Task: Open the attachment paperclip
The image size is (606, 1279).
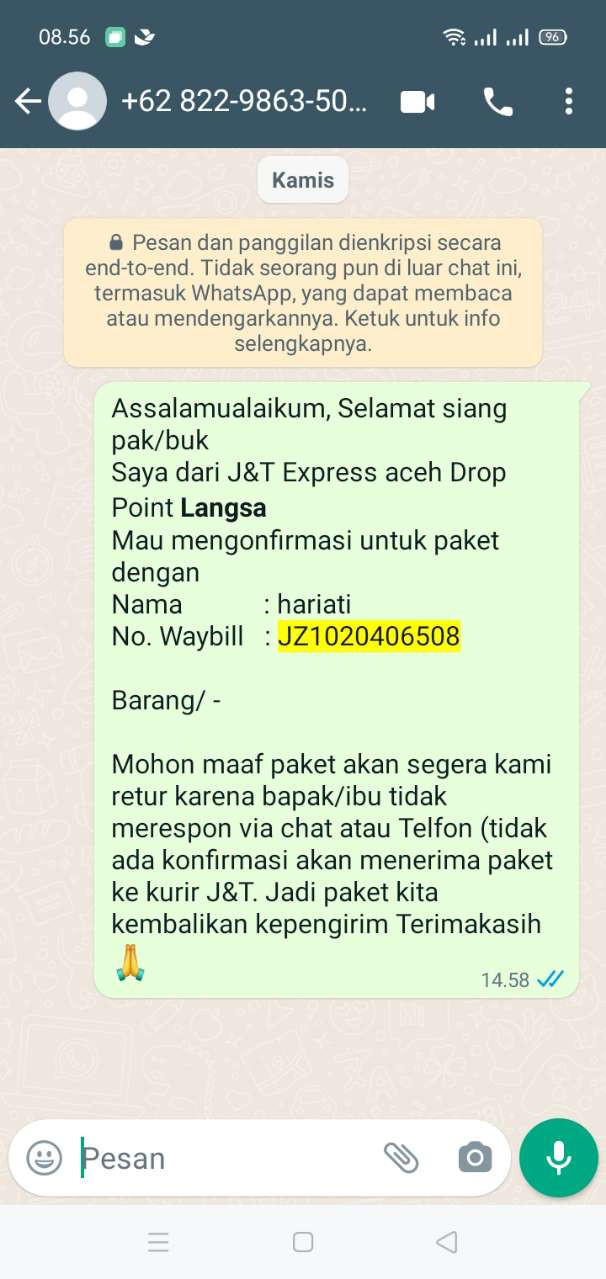Action: click(x=401, y=1158)
